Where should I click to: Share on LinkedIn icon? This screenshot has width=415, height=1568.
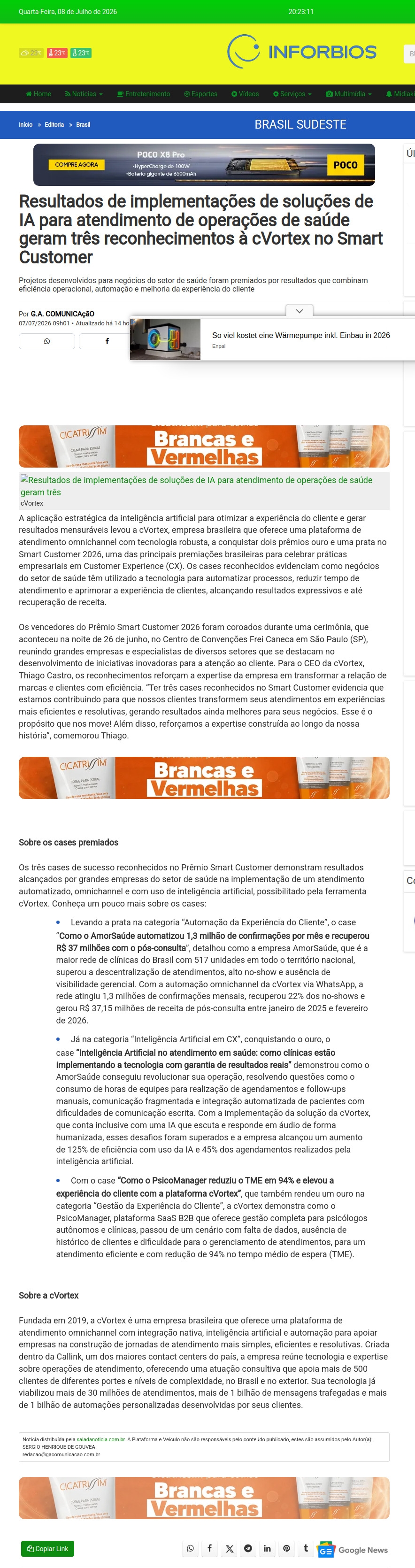[267, 1549]
